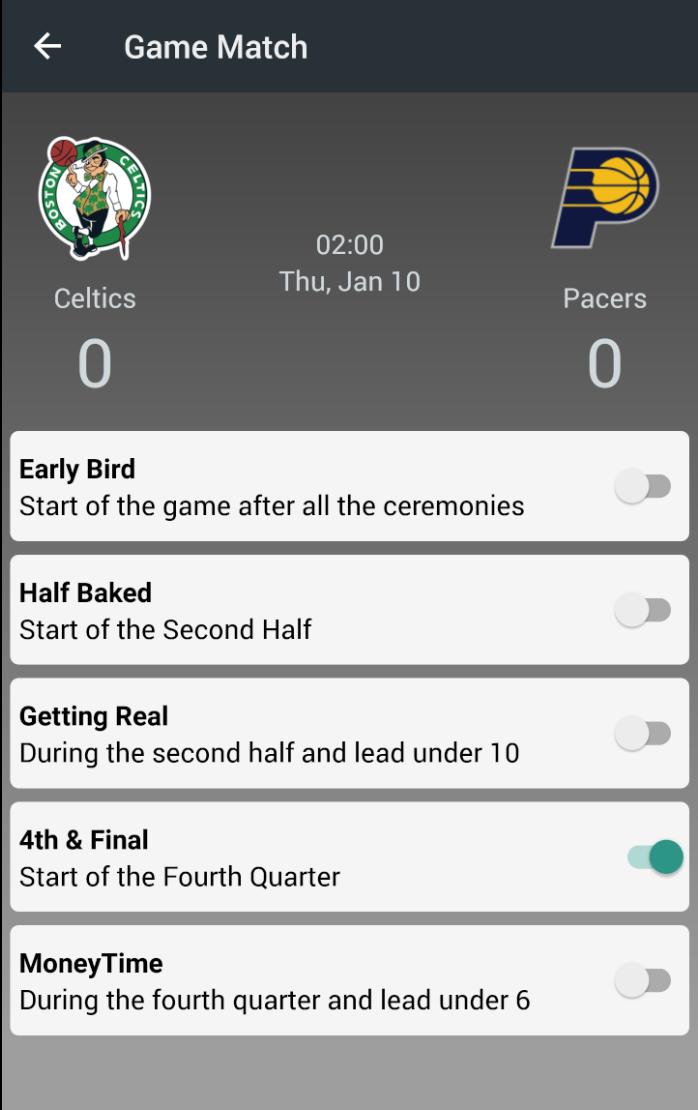This screenshot has width=698, height=1110.
Task: Turn on Half Baked notification
Action: 642,610
